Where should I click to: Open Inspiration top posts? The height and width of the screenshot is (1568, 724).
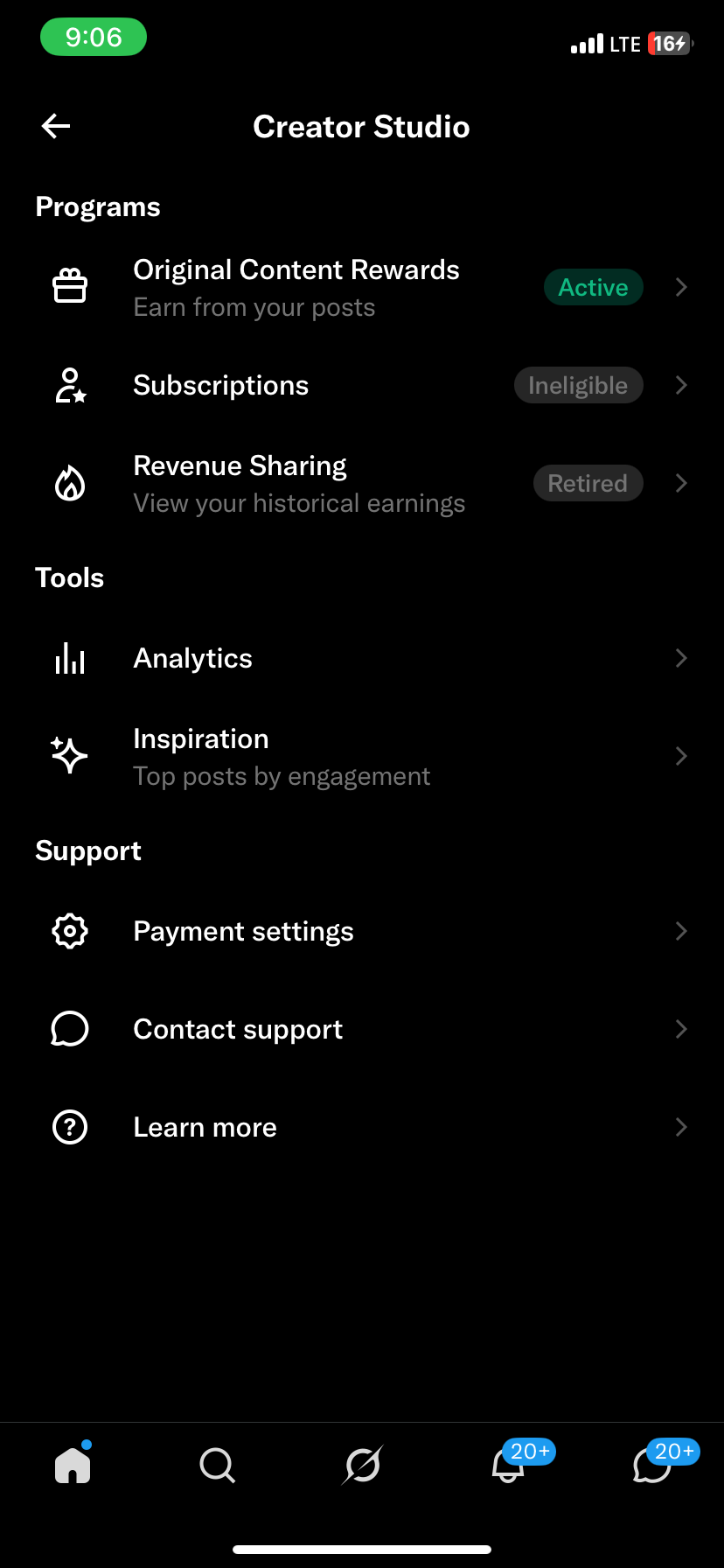(362, 756)
